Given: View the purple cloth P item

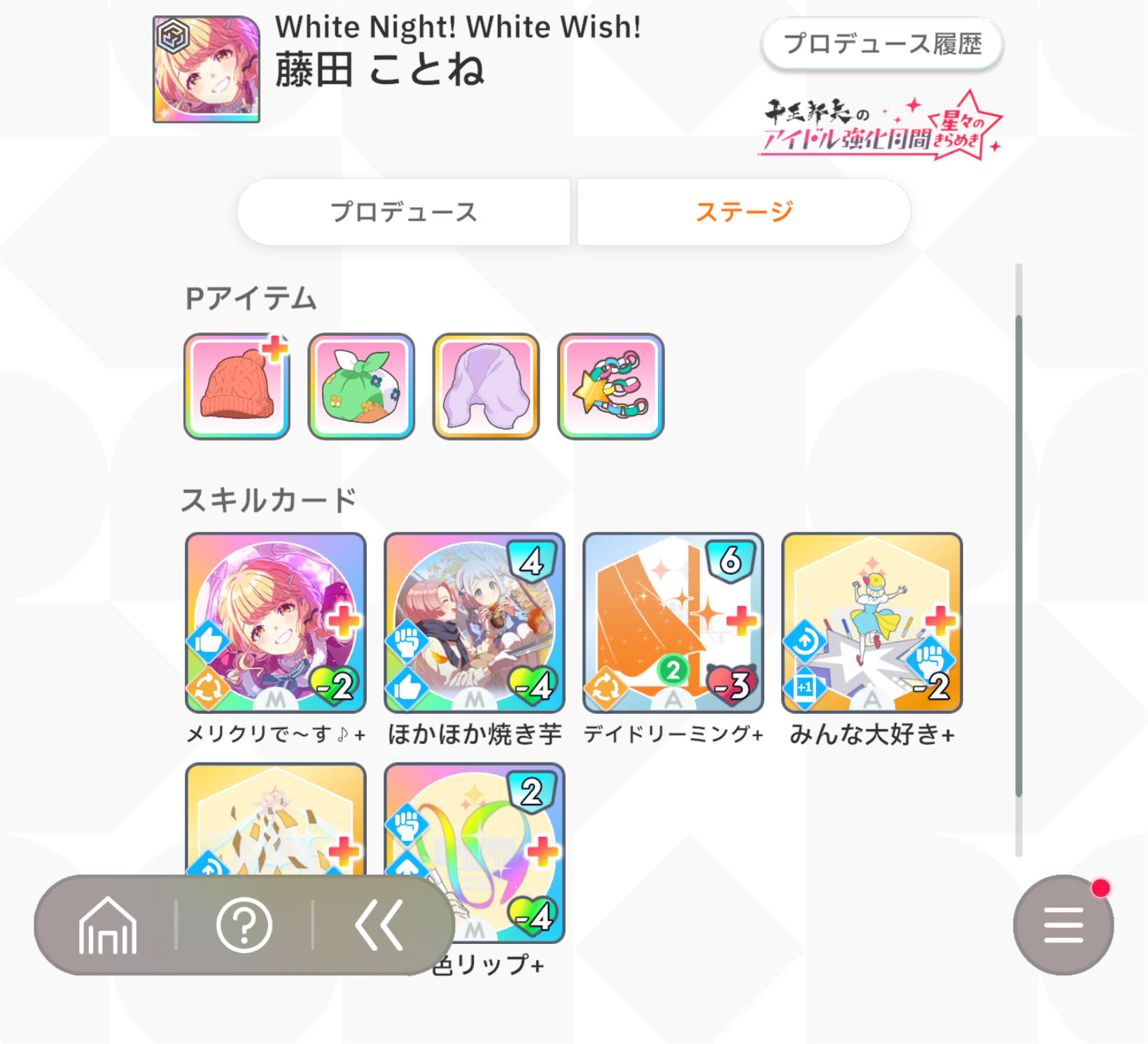Looking at the screenshot, I should pos(486,386).
